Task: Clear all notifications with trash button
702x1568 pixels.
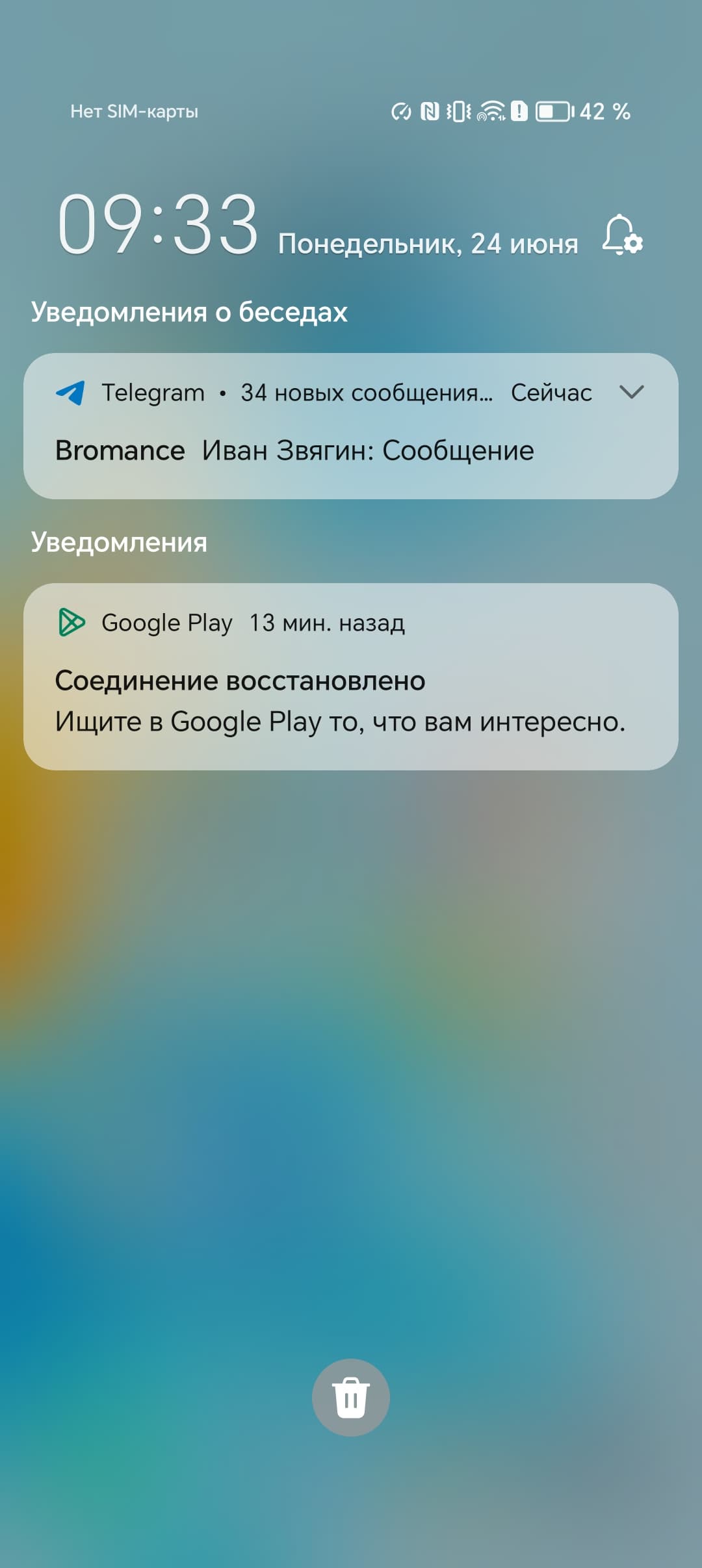Action: 351,1397
